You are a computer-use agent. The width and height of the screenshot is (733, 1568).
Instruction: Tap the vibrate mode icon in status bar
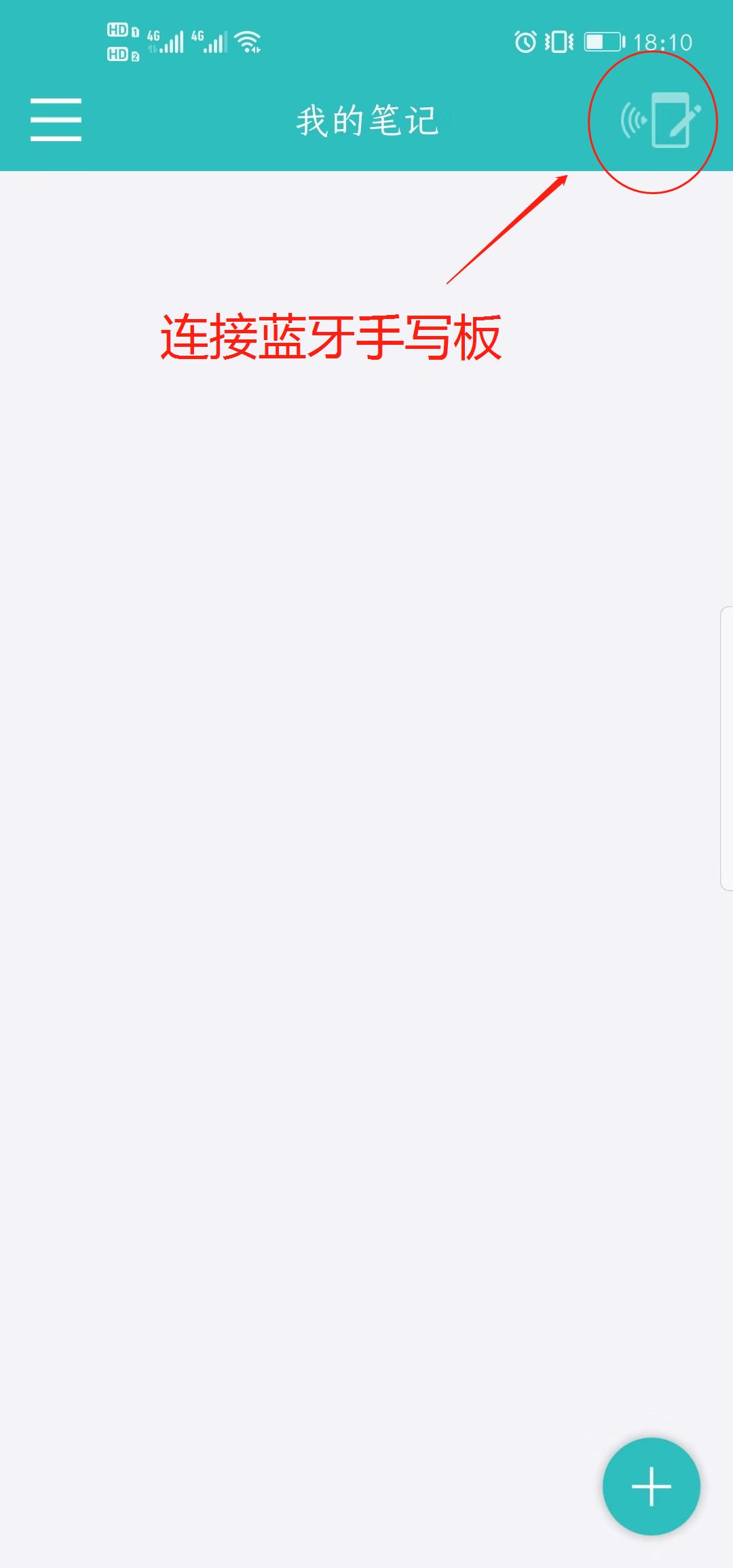(558, 42)
